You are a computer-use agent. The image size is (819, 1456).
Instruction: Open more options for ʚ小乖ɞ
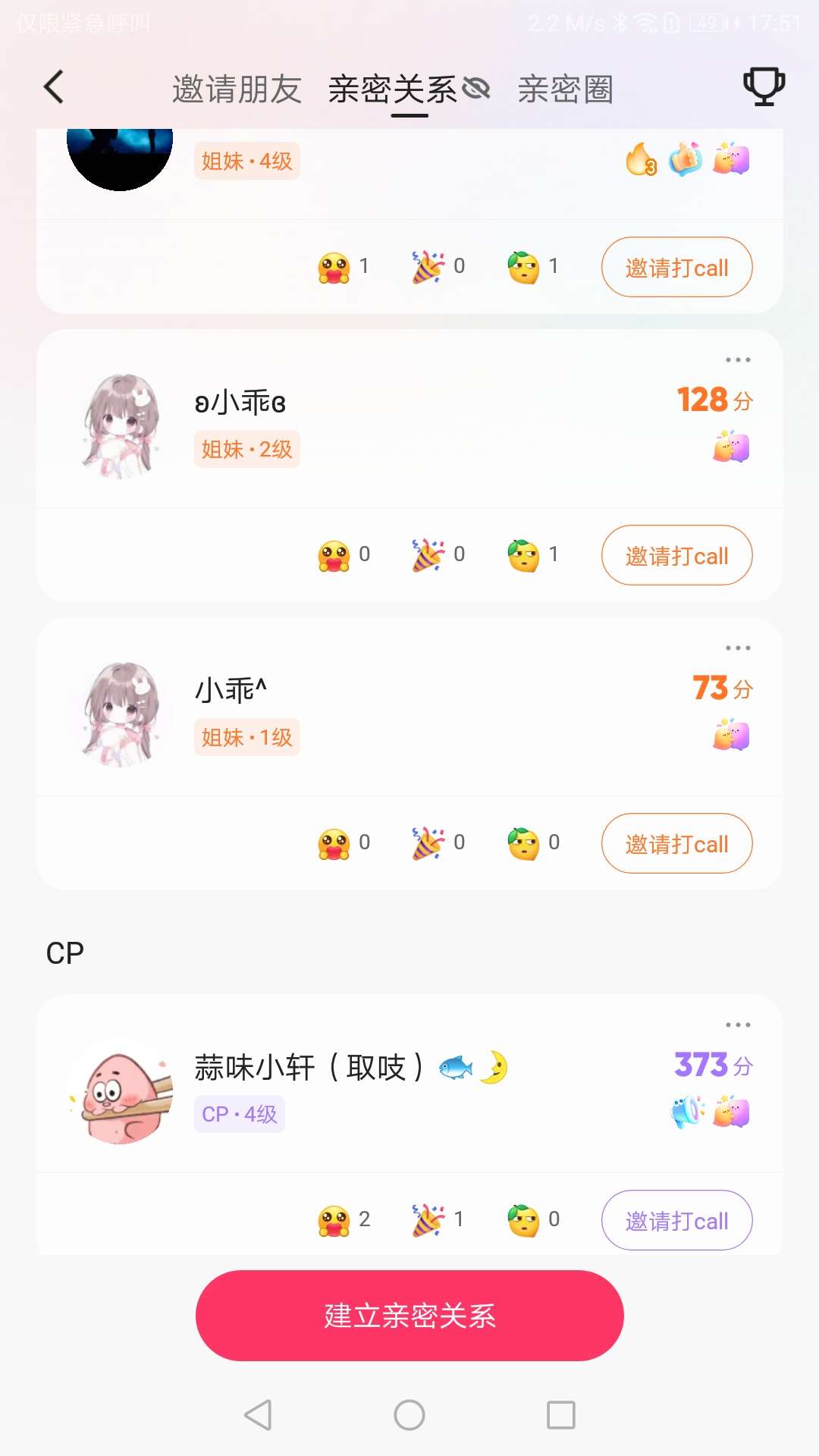[737, 360]
